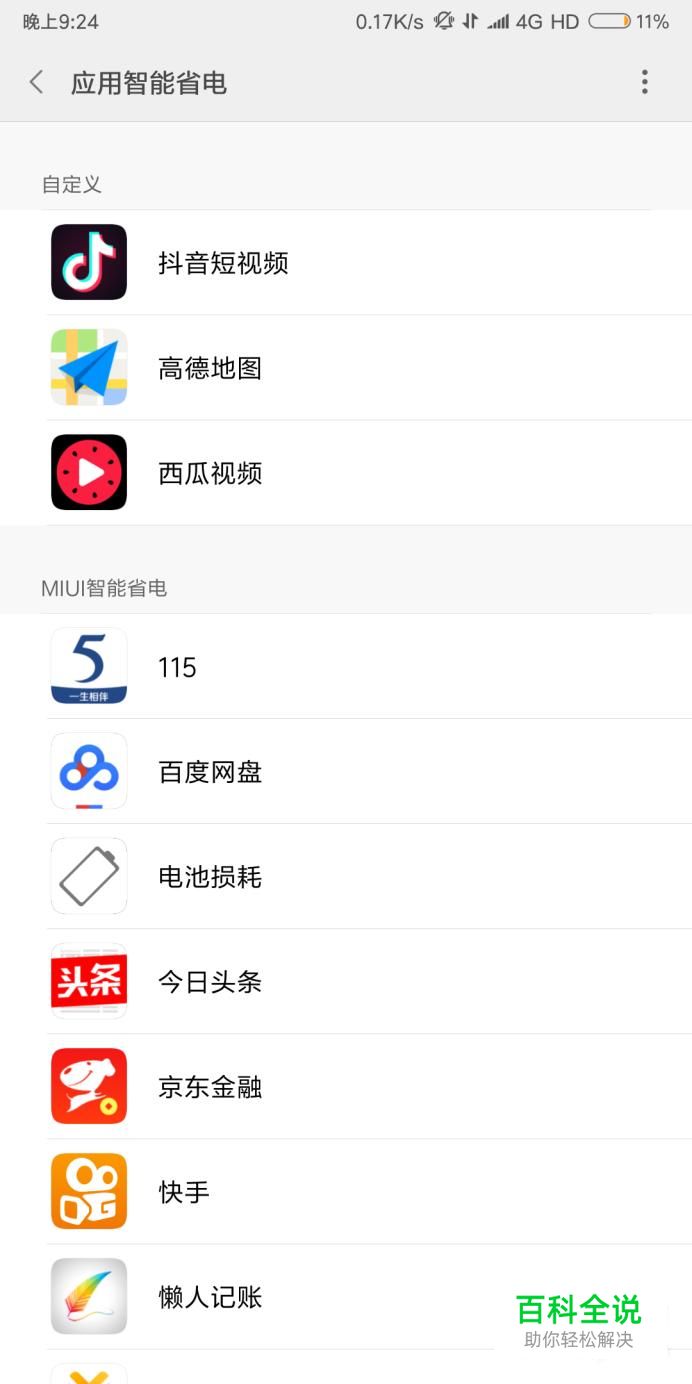Open 西瓜视频 power settings
This screenshot has height=1384, width=692.
(346, 472)
